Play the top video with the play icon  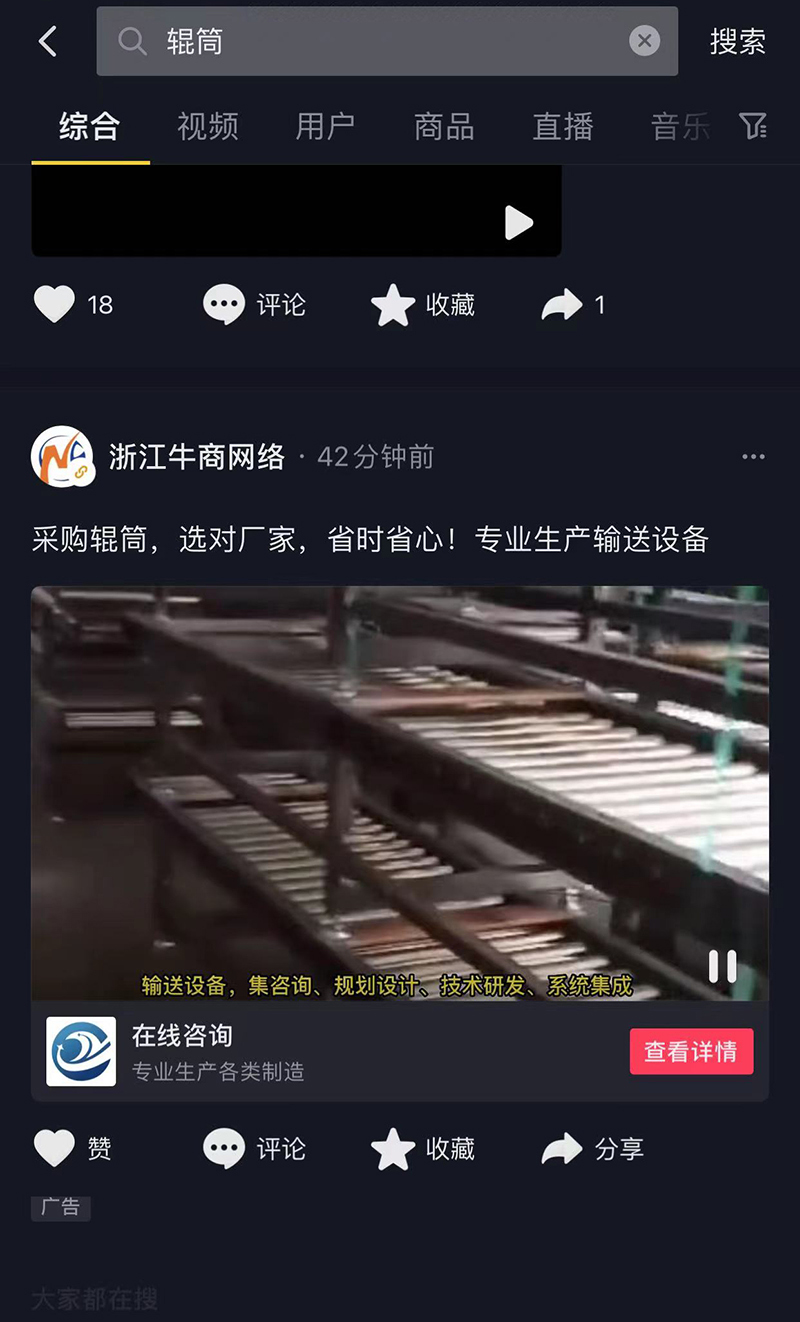pyautogui.click(x=518, y=222)
